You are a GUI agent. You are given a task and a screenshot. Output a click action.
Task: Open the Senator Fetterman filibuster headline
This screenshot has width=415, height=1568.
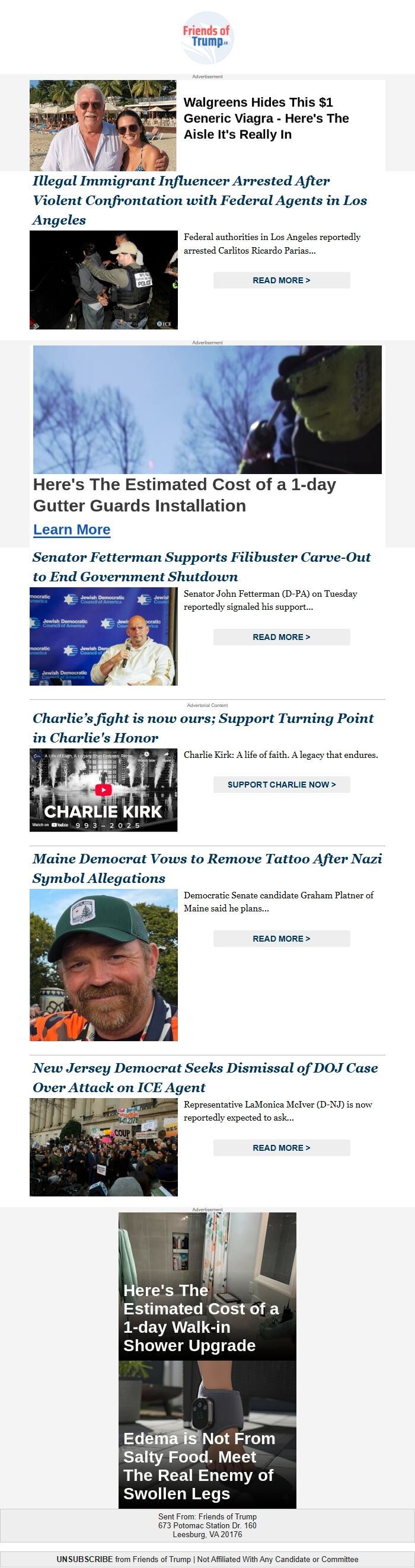coord(201,567)
